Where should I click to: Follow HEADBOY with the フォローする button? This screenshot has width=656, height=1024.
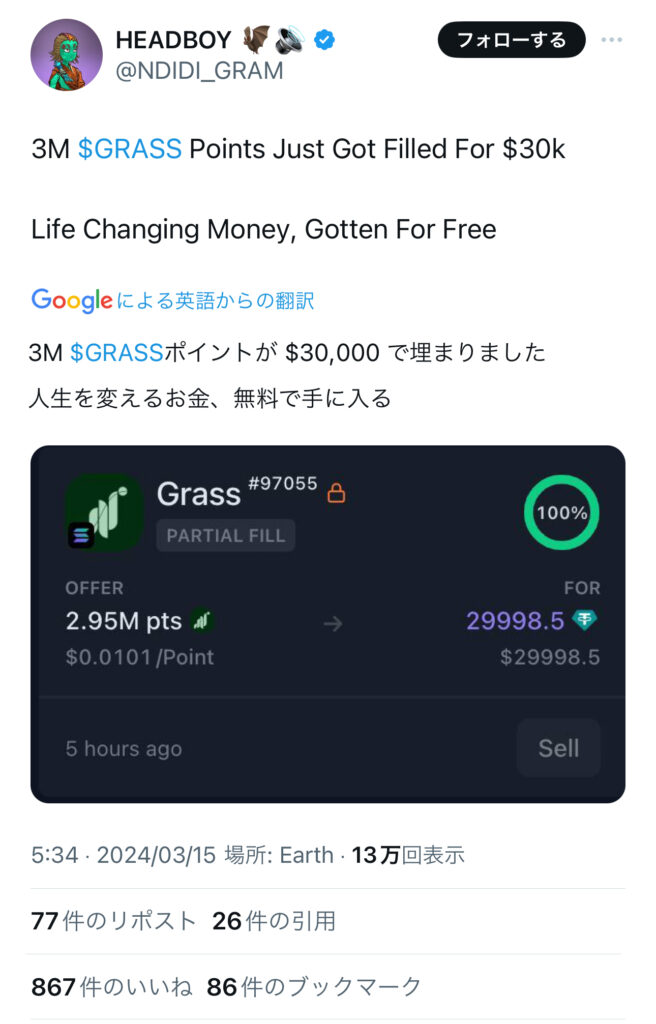click(x=511, y=40)
